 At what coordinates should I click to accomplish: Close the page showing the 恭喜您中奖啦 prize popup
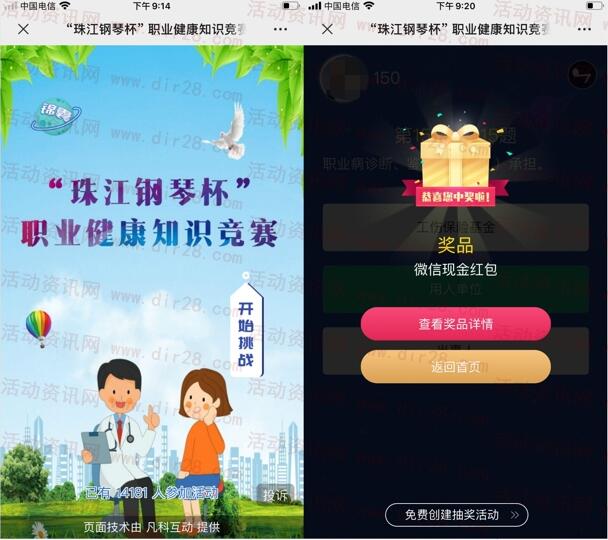[x=327, y=29]
